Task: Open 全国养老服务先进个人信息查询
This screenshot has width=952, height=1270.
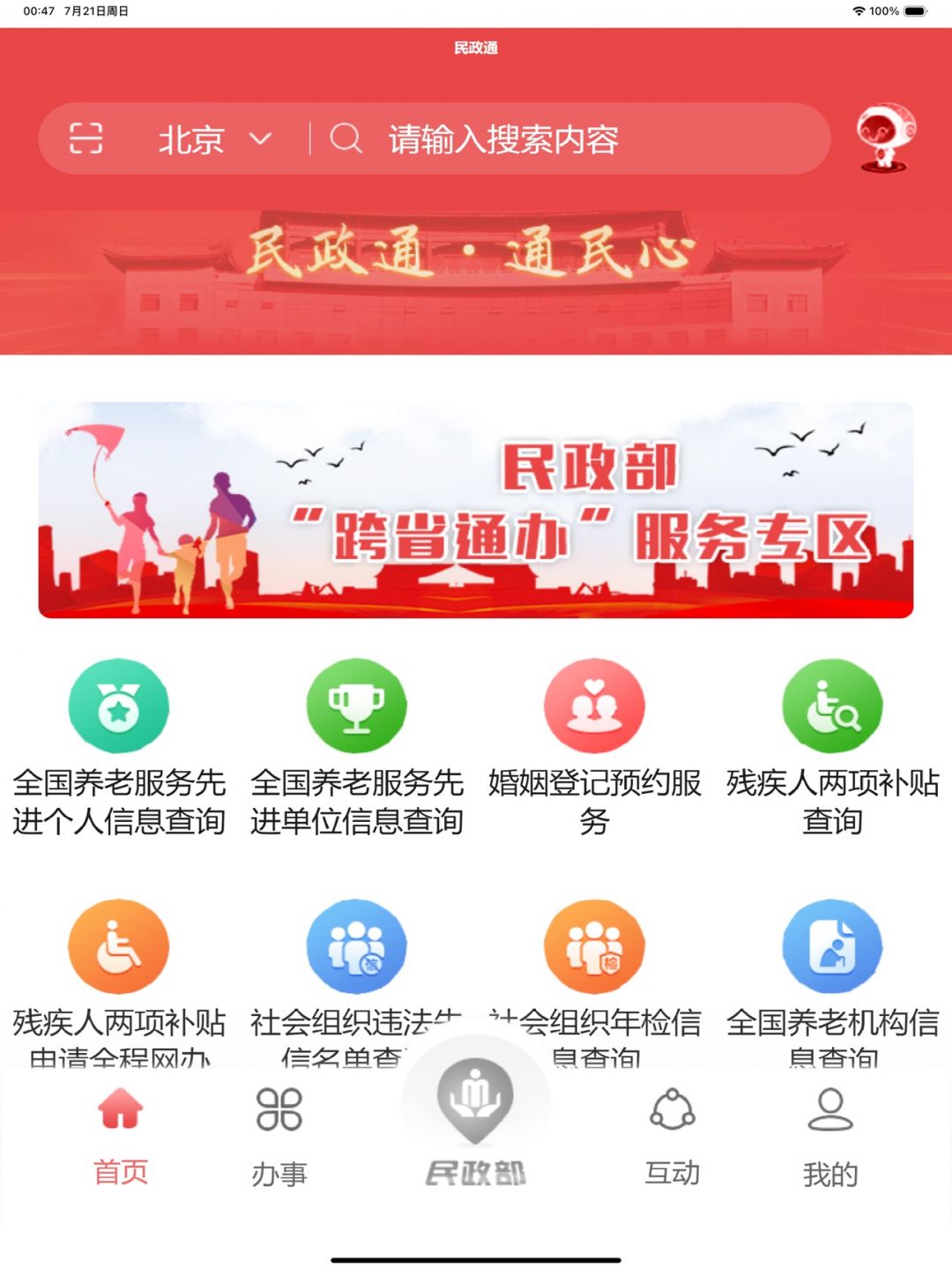Action: (x=119, y=745)
